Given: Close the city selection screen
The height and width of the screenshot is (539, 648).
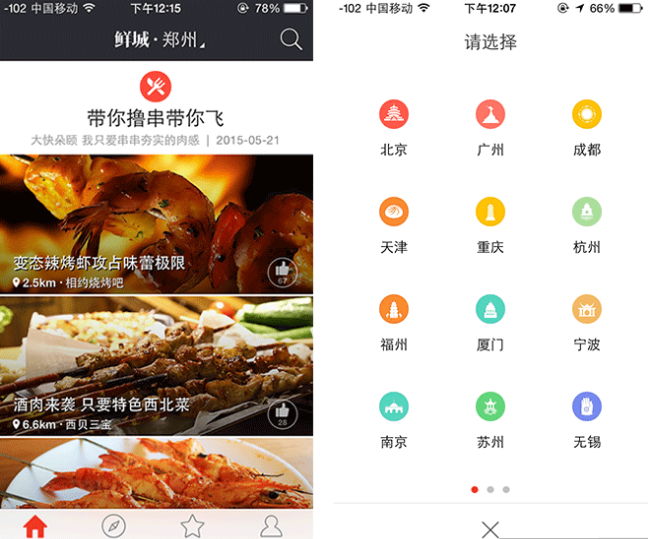Looking at the screenshot, I should [490, 529].
